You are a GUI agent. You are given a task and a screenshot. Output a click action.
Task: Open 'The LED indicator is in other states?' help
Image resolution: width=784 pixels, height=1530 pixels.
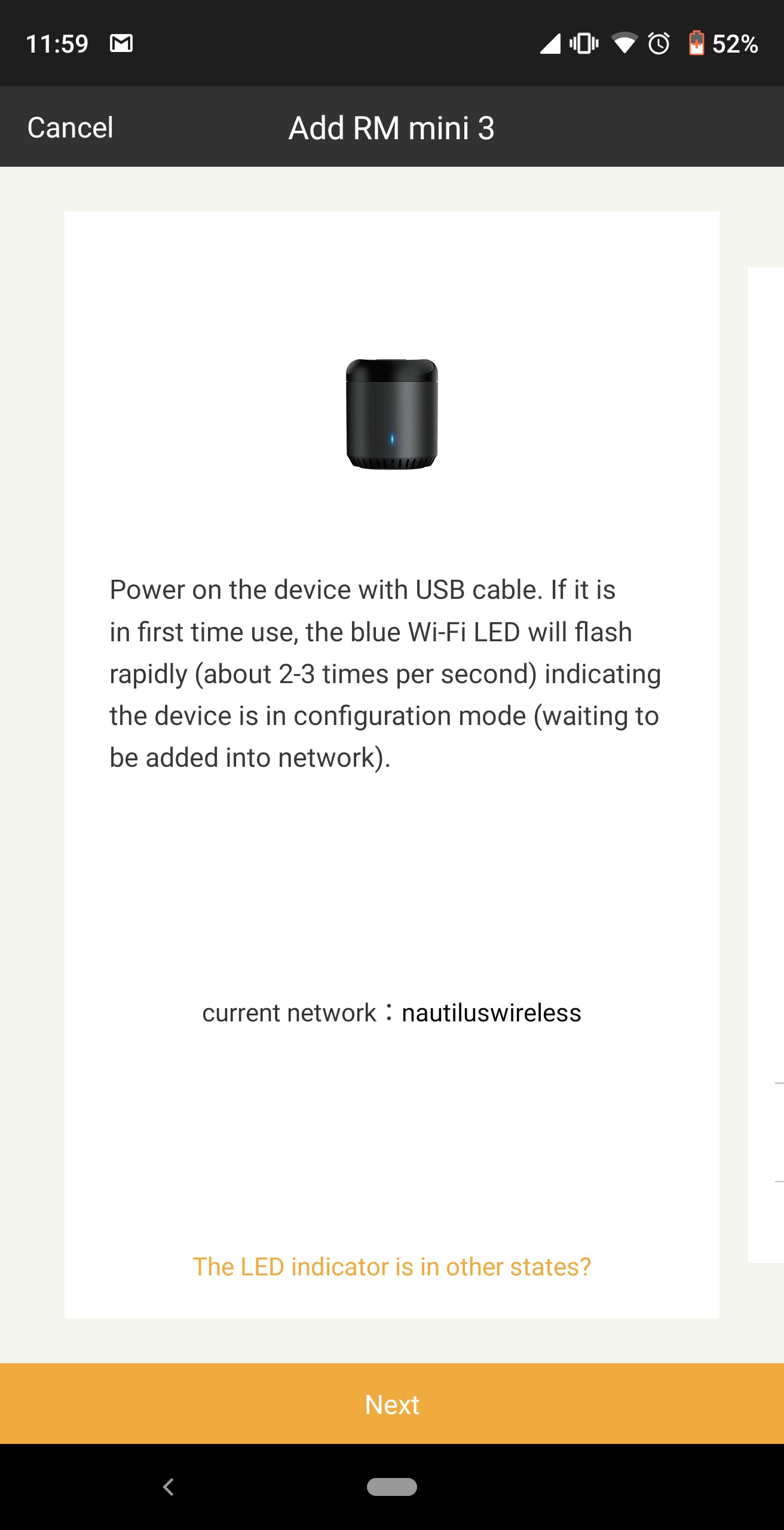click(x=391, y=1266)
